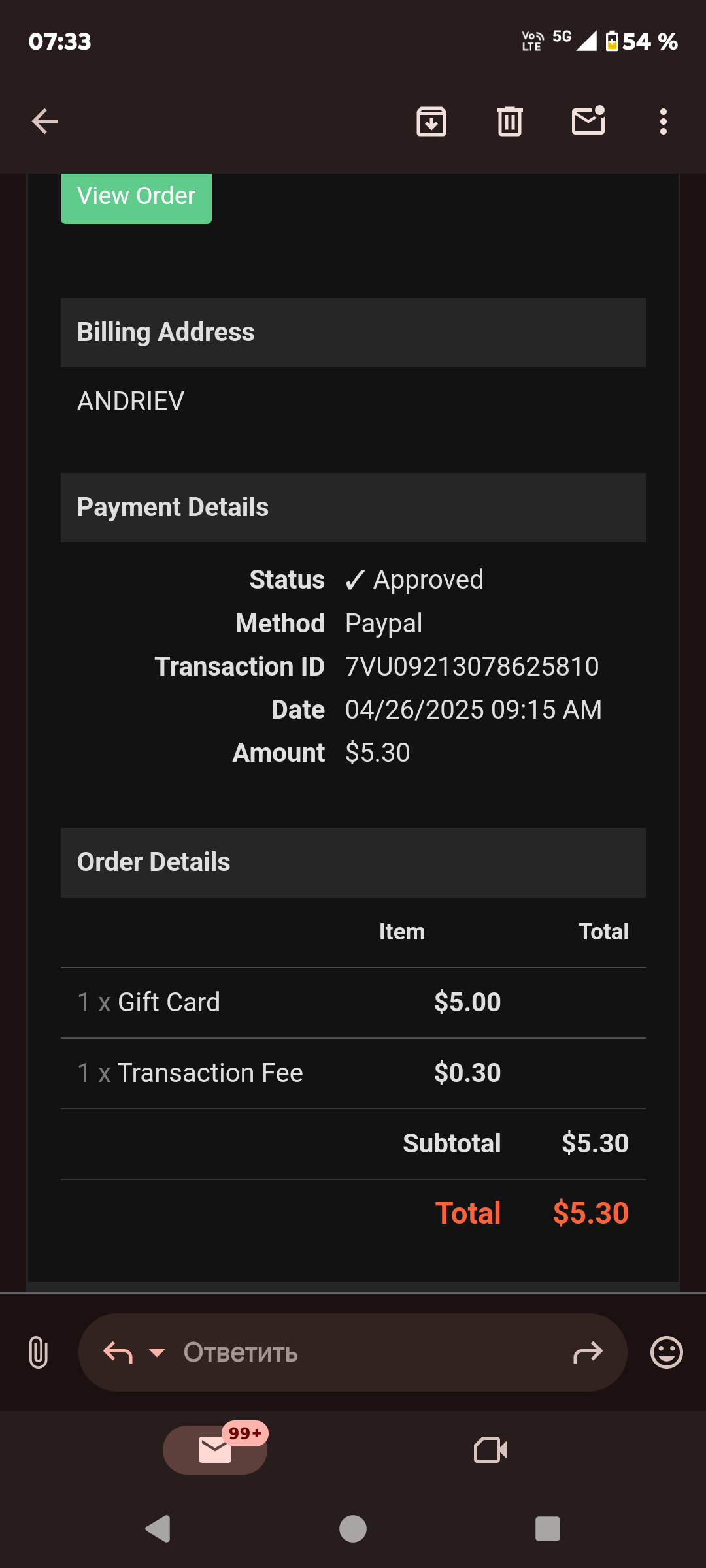This screenshot has width=706, height=1568.
Task: Open the three-dot overflow menu
Action: [x=664, y=122]
